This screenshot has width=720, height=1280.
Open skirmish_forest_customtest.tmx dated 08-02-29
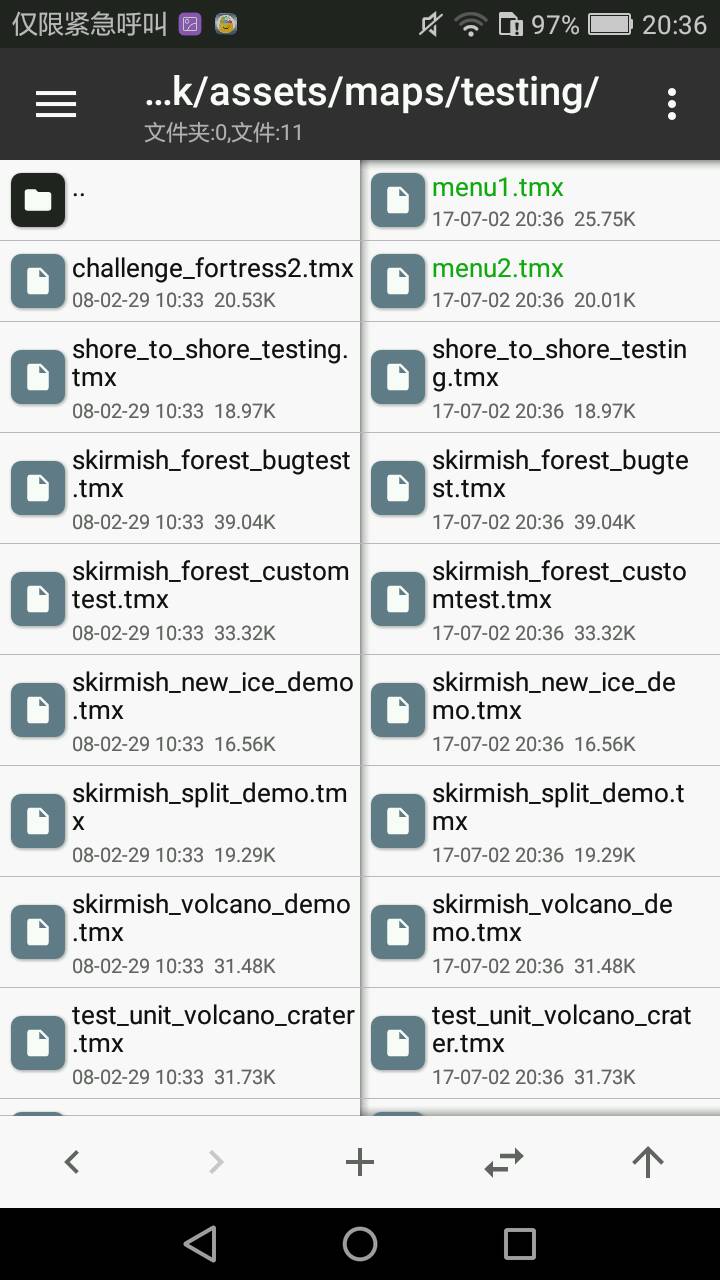(x=210, y=599)
